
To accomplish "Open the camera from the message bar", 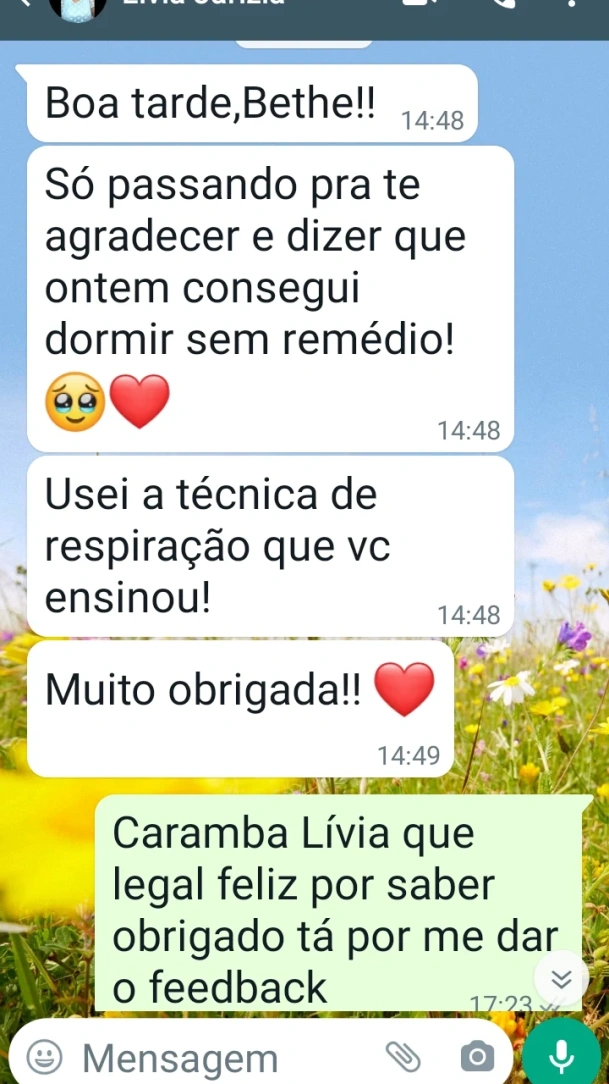I will point(477,1056).
